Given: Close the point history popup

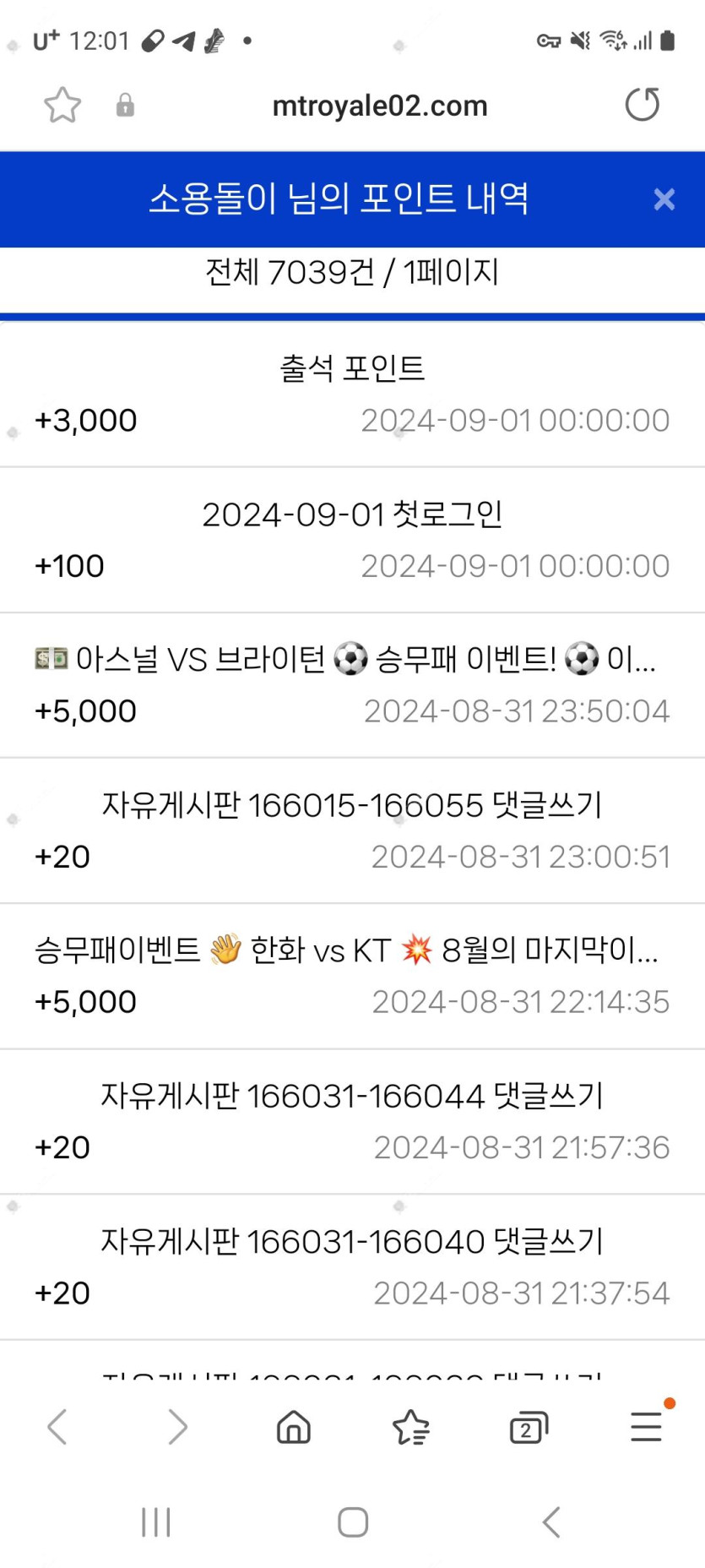Looking at the screenshot, I should [664, 199].
